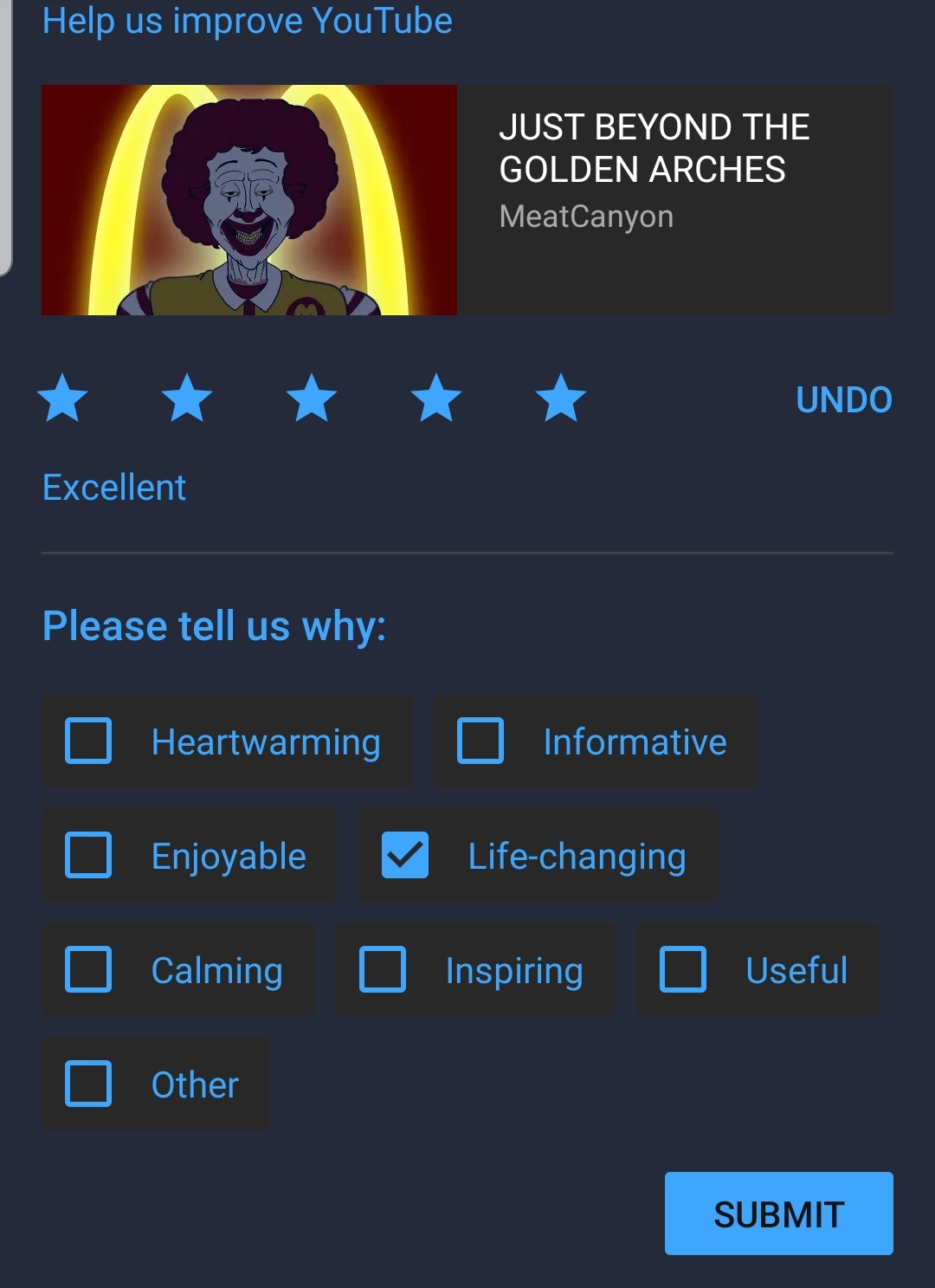The width and height of the screenshot is (935, 1288).
Task: Choose the Useful checkbox
Action: (683, 969)
